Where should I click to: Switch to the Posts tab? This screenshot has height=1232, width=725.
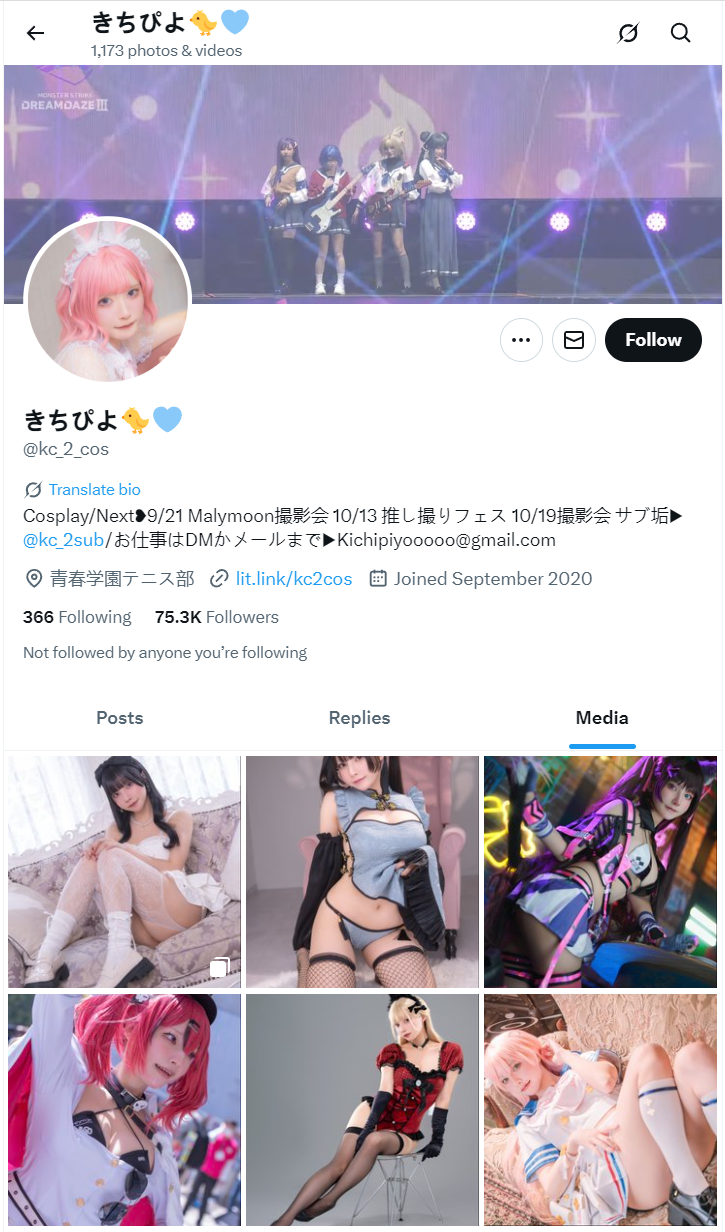pyautogui.click(x=120, y=718)
